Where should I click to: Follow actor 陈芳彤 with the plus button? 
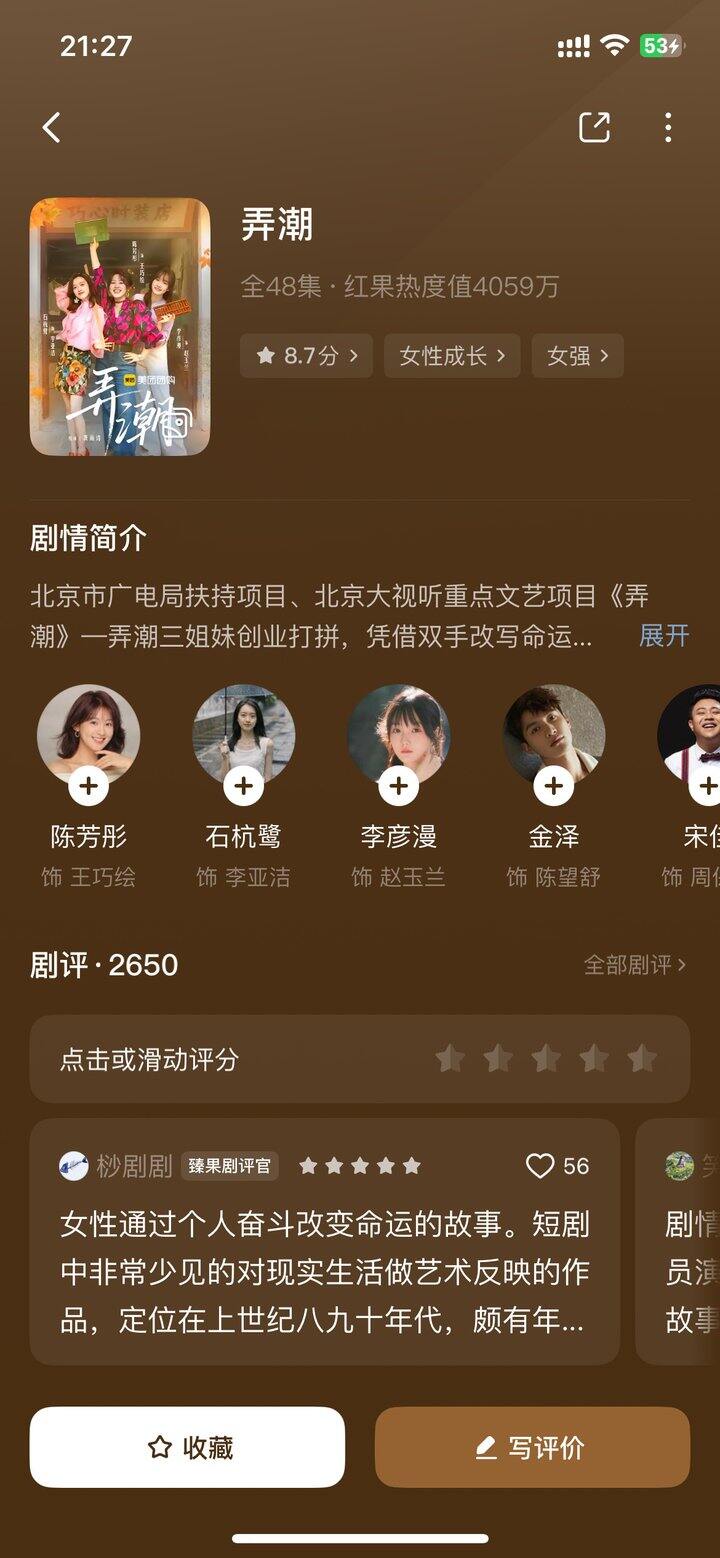click(89, 787)
